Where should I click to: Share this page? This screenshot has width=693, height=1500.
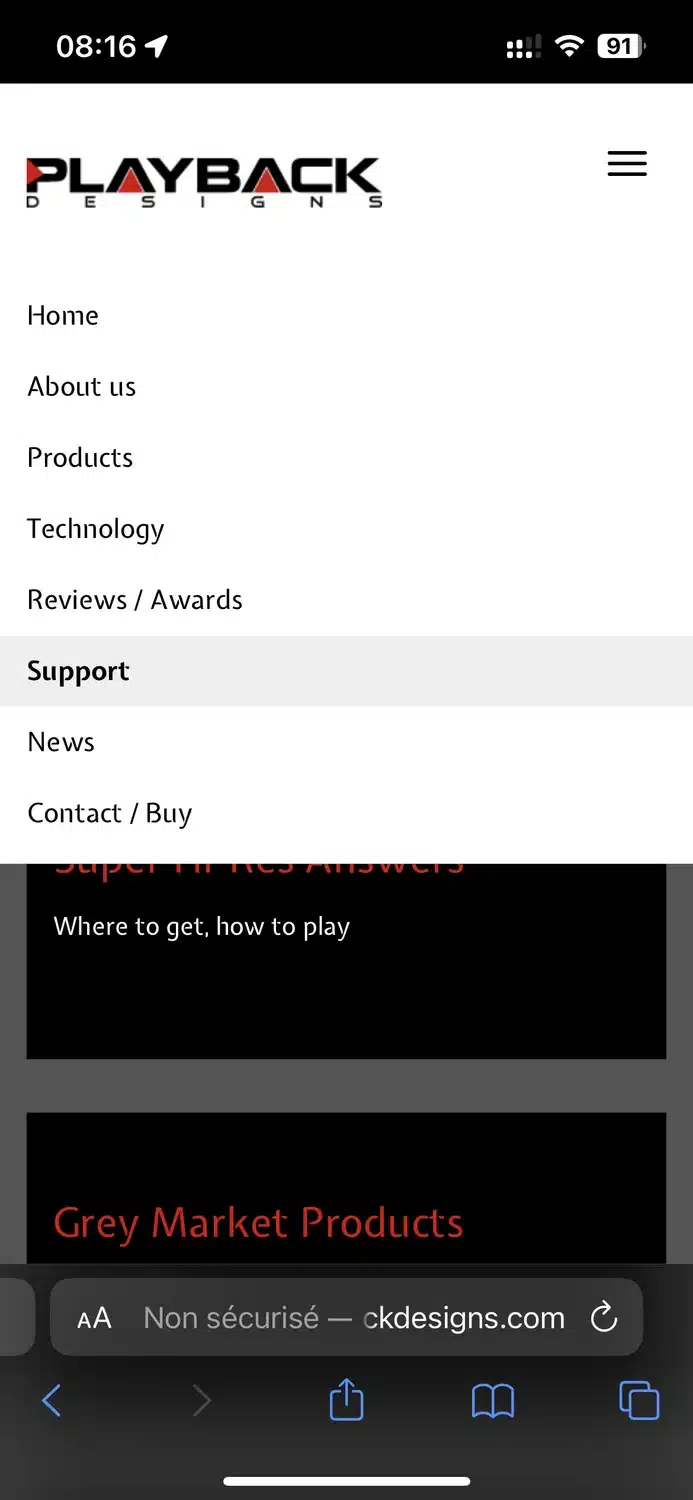click(x=346, y=1400)
